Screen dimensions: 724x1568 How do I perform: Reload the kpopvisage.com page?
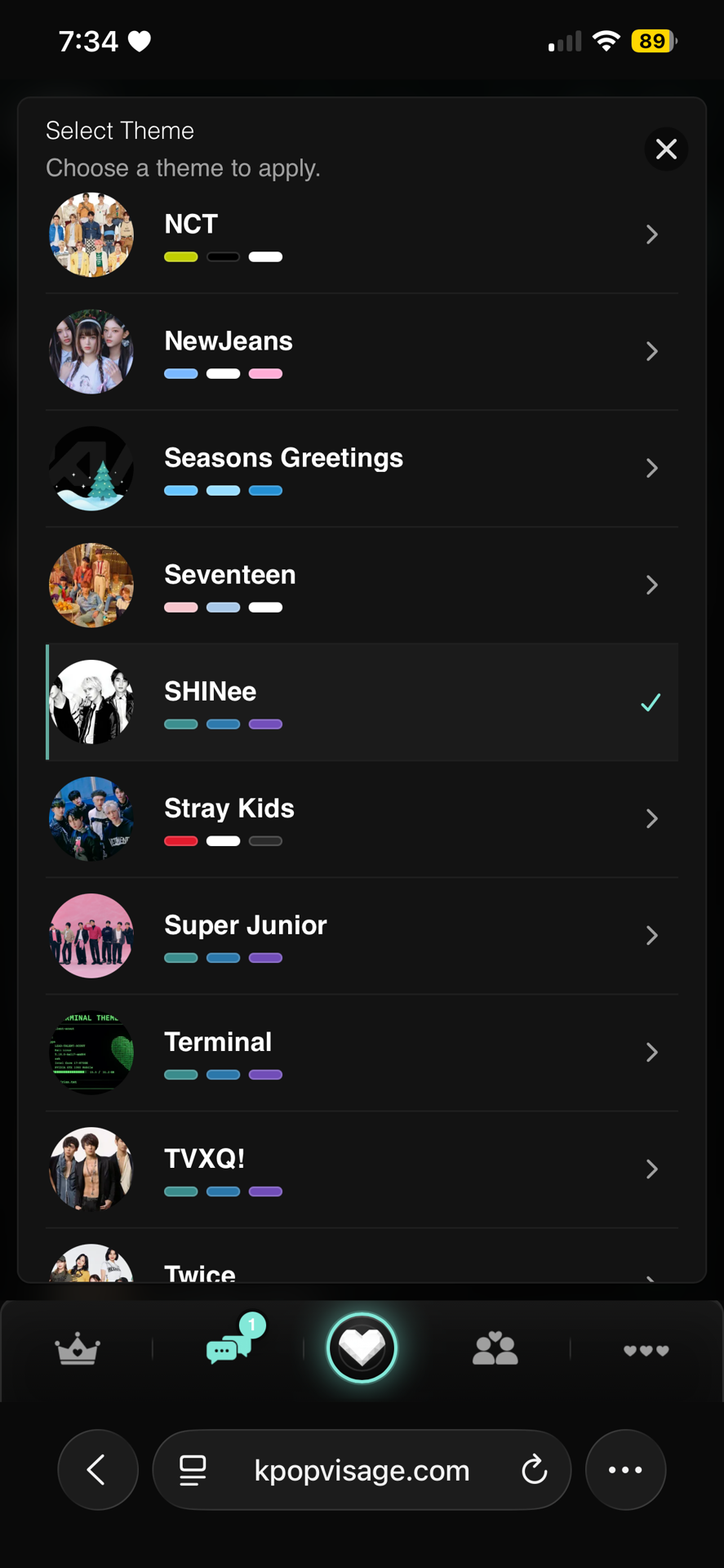click(534, 1470)
